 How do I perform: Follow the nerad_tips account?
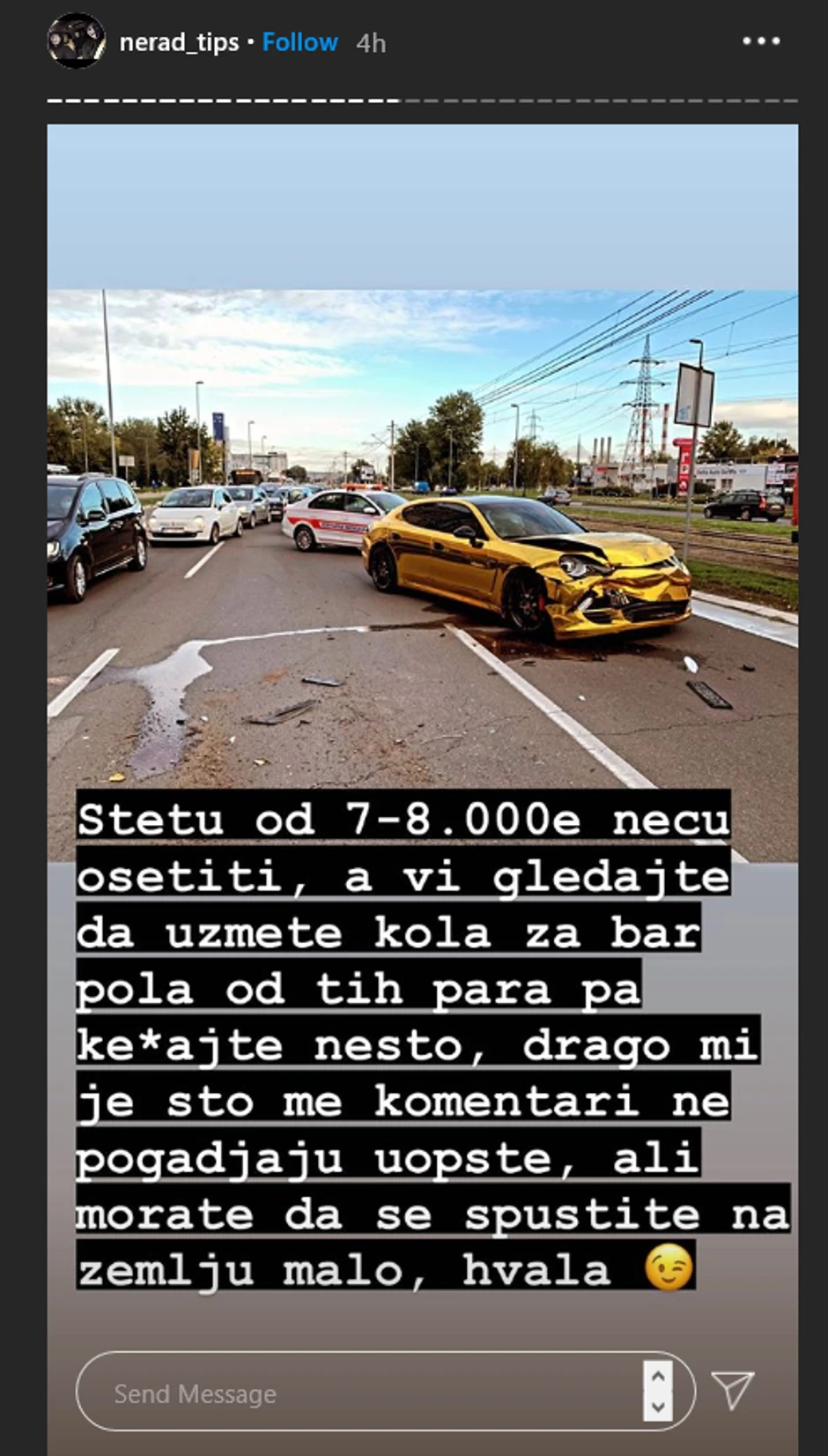click(x=299, y=42)
